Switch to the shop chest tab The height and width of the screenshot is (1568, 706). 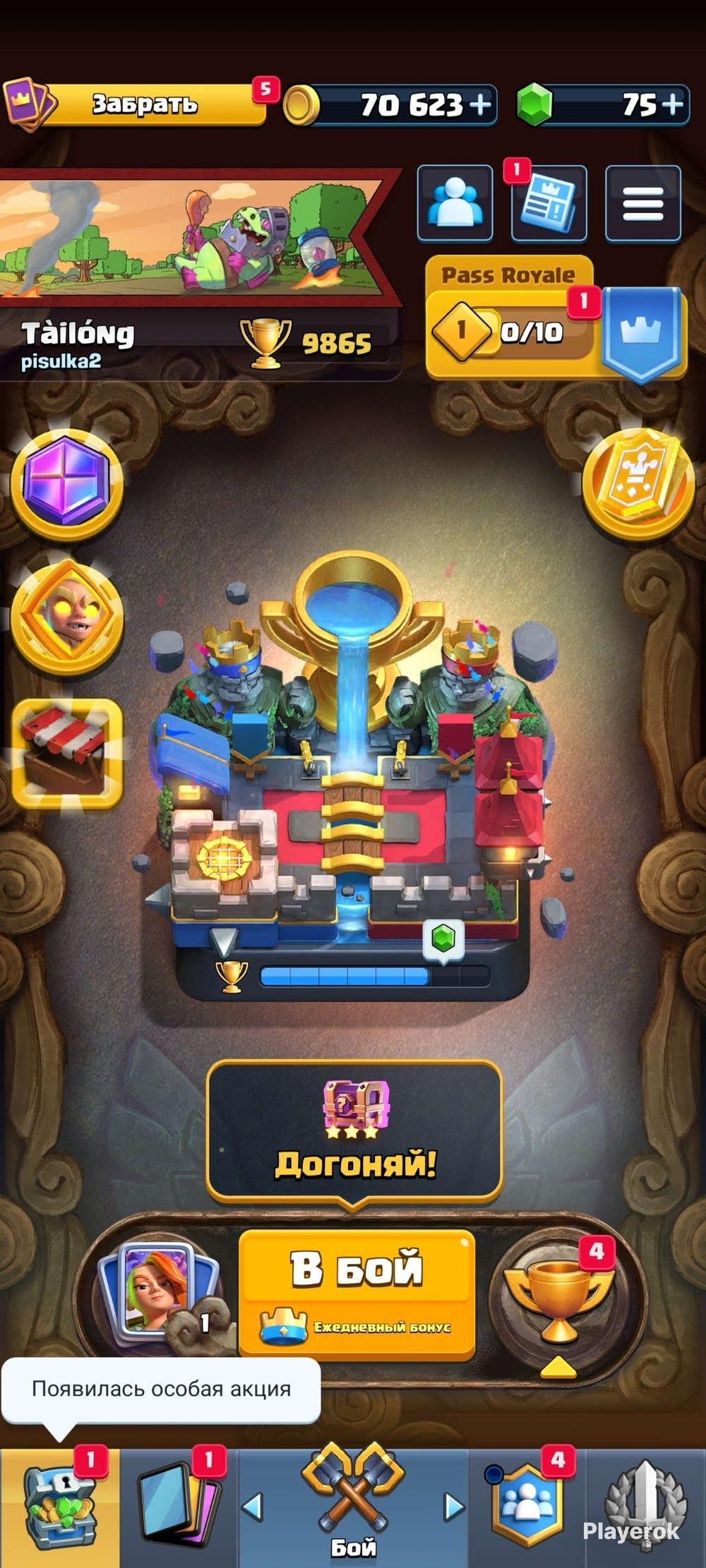pyautogui.click(x=60, y=1508)
